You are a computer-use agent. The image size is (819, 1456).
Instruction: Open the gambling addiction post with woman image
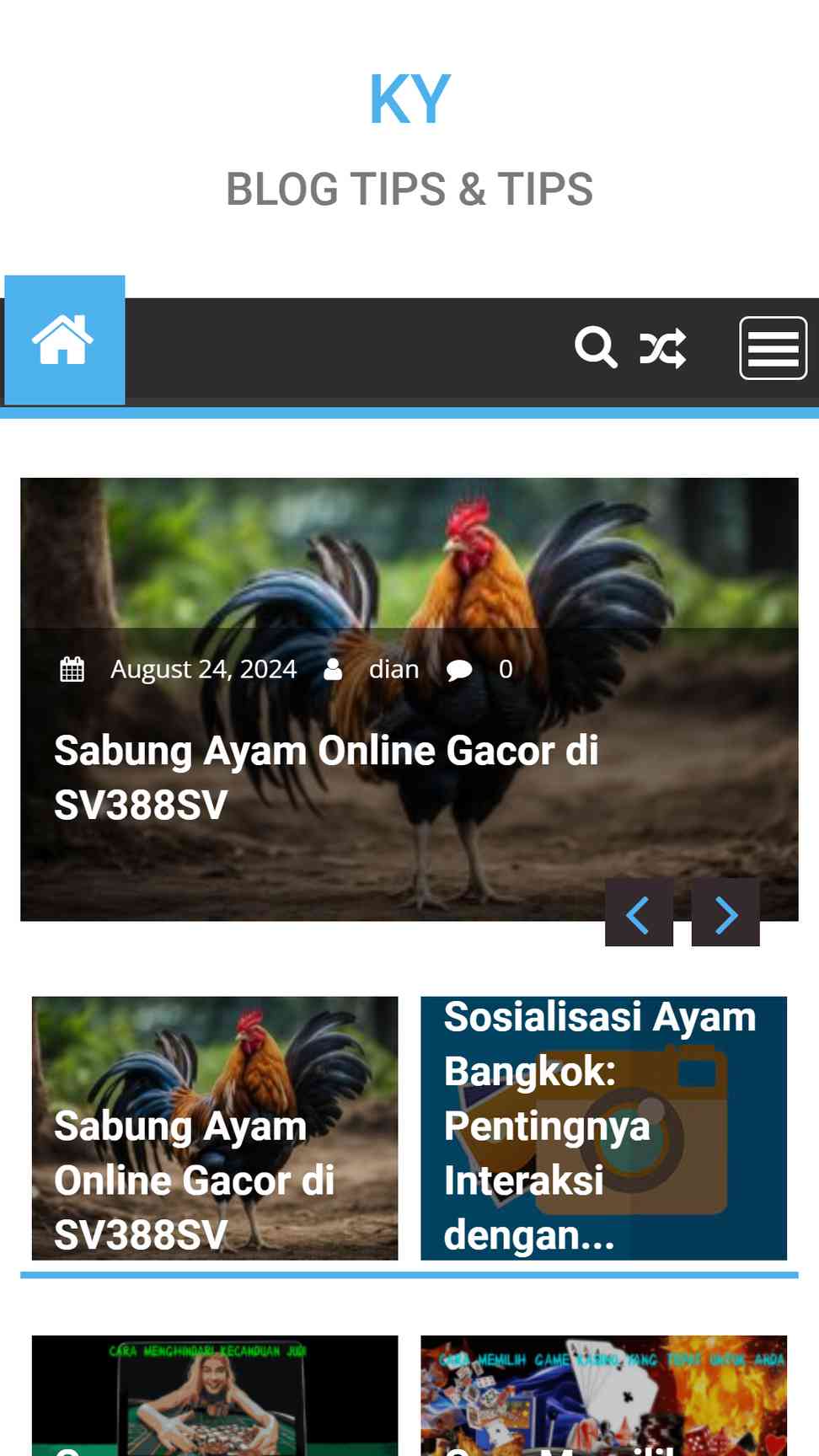click(215, 1395)
